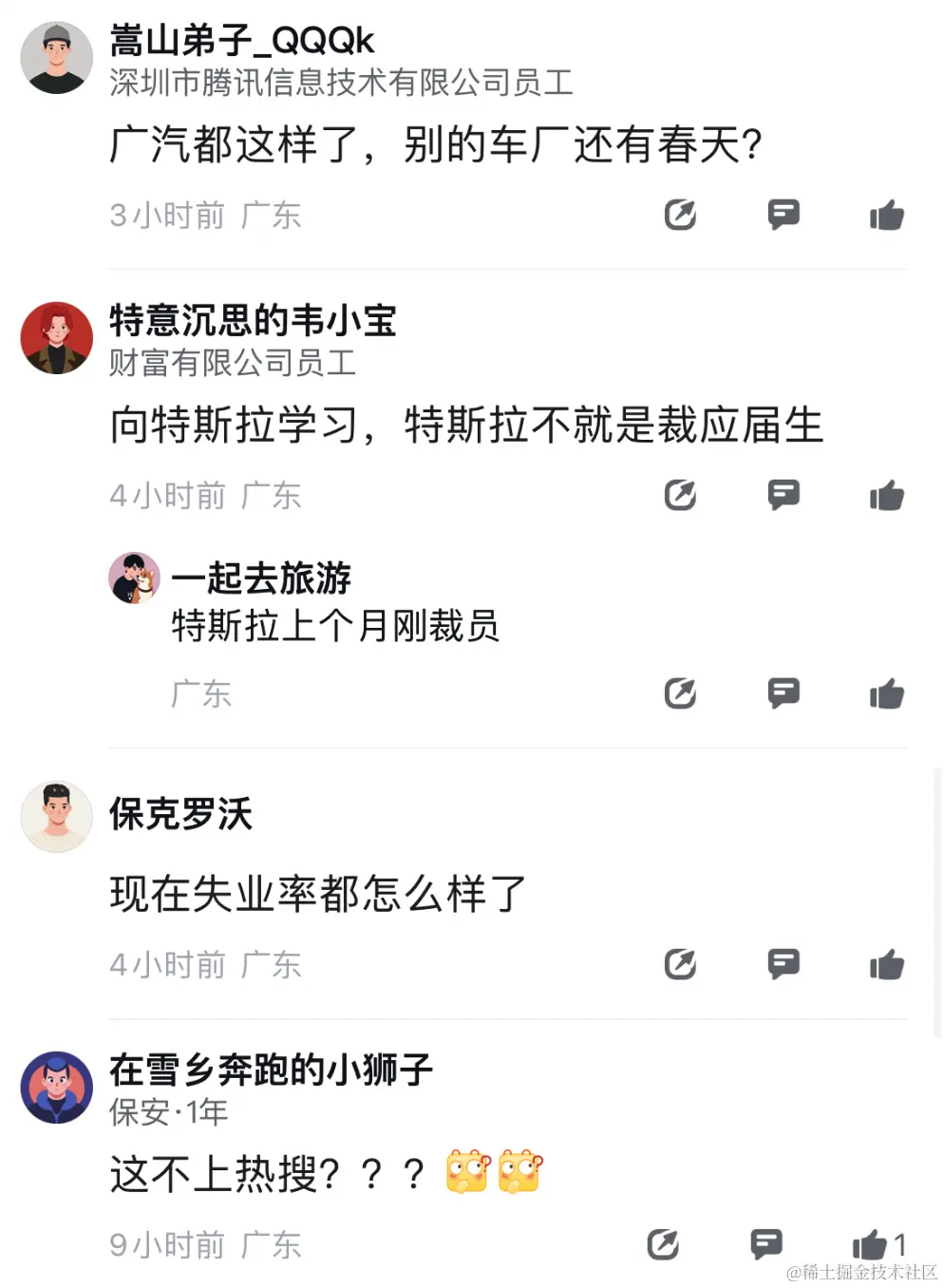
Task: Open 一起去旅游's profile avatar
Action: [134, 578]
